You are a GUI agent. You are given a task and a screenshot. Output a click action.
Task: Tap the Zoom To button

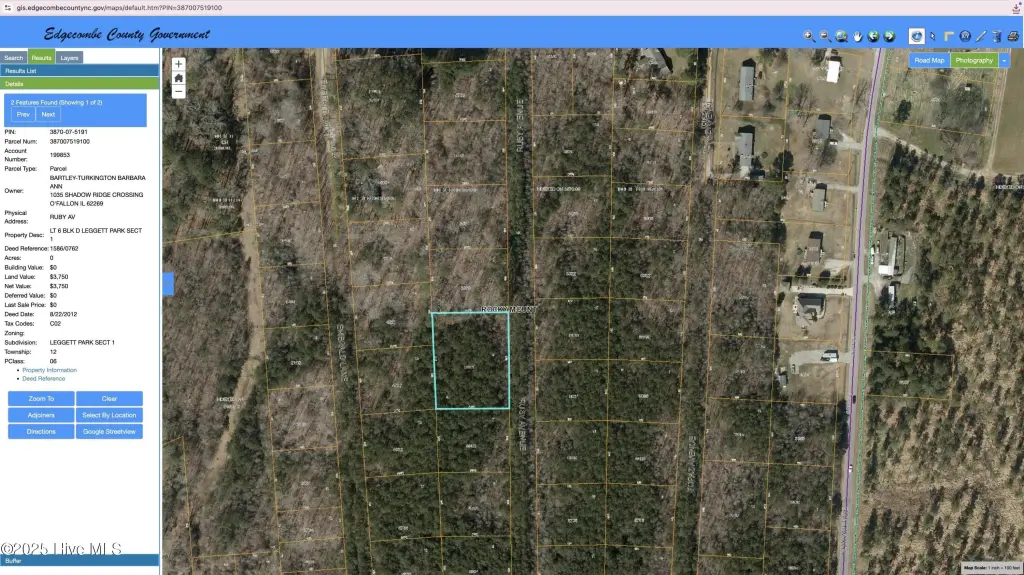41,398
